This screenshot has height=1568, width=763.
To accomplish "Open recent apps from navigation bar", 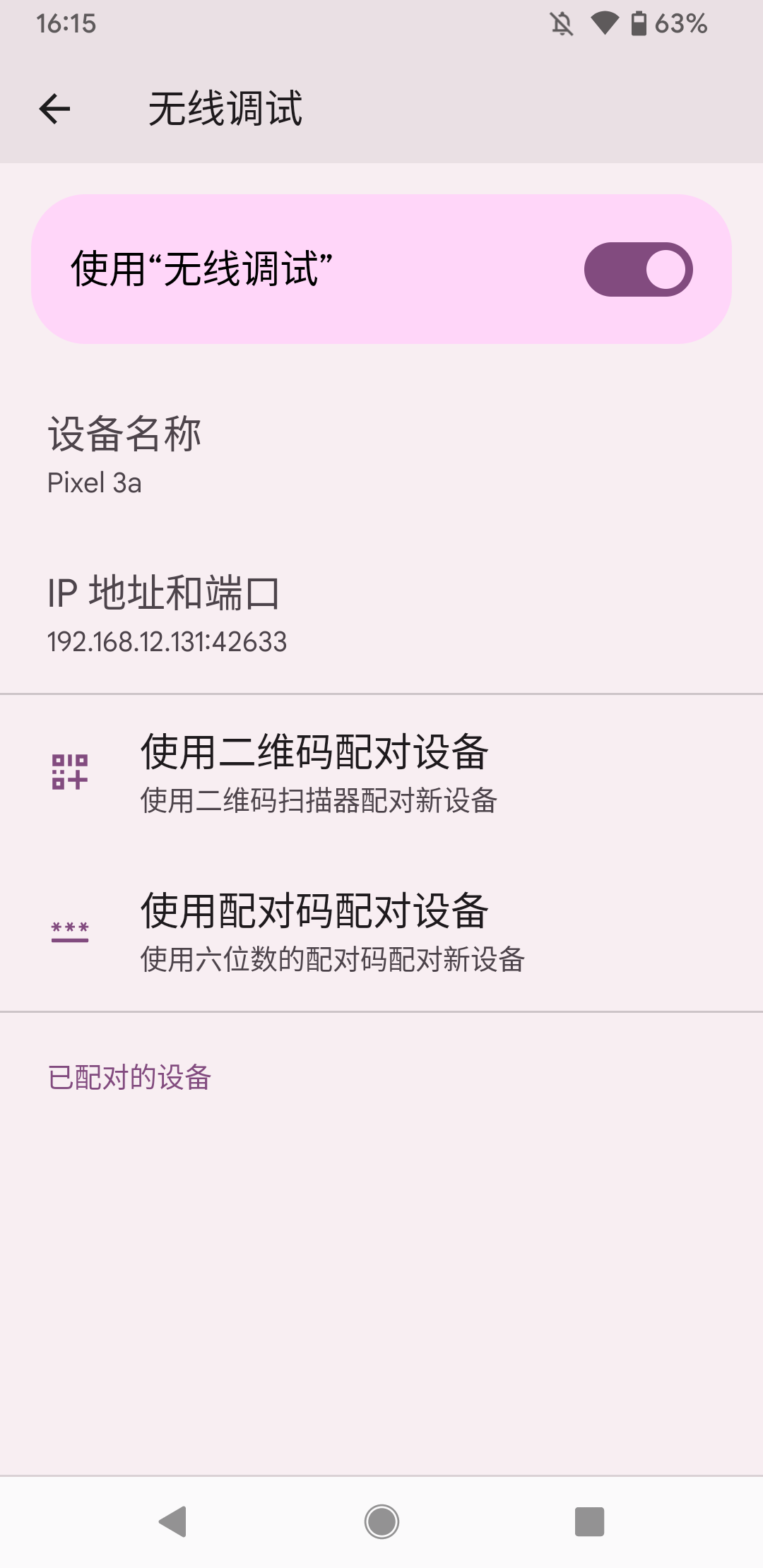I will (x=589, y=1521).
